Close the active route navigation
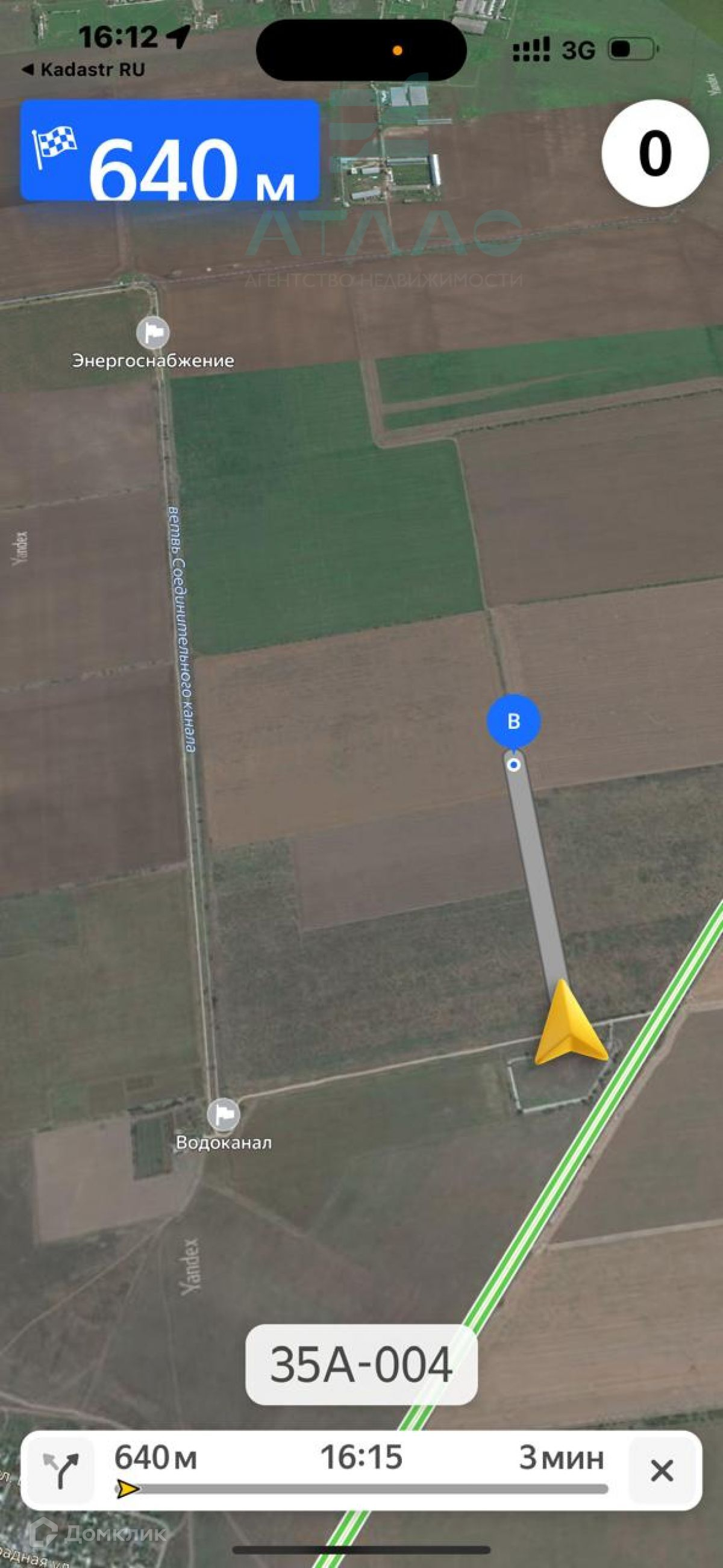 [662, 1470]
